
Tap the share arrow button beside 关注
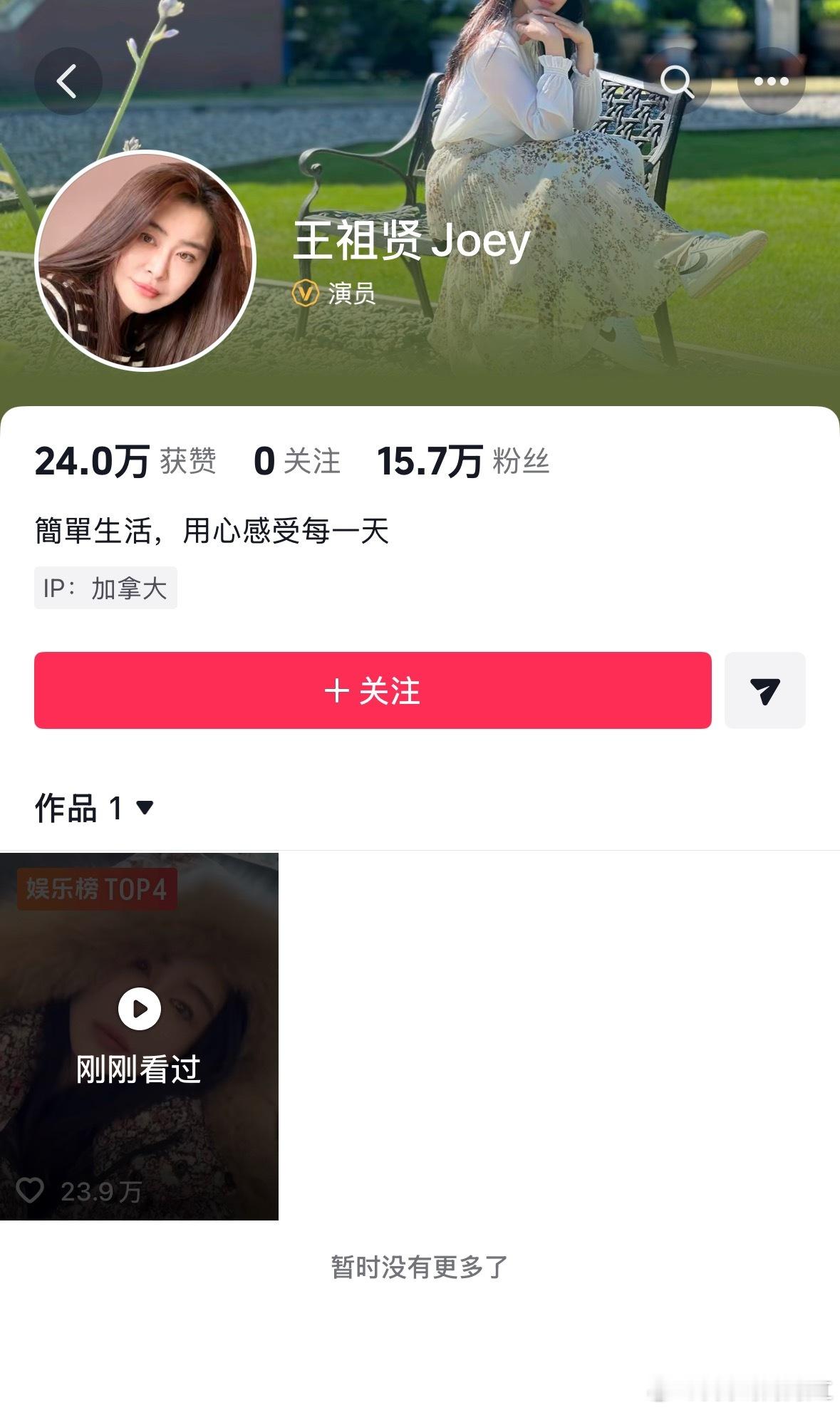[x=765, y=690]
